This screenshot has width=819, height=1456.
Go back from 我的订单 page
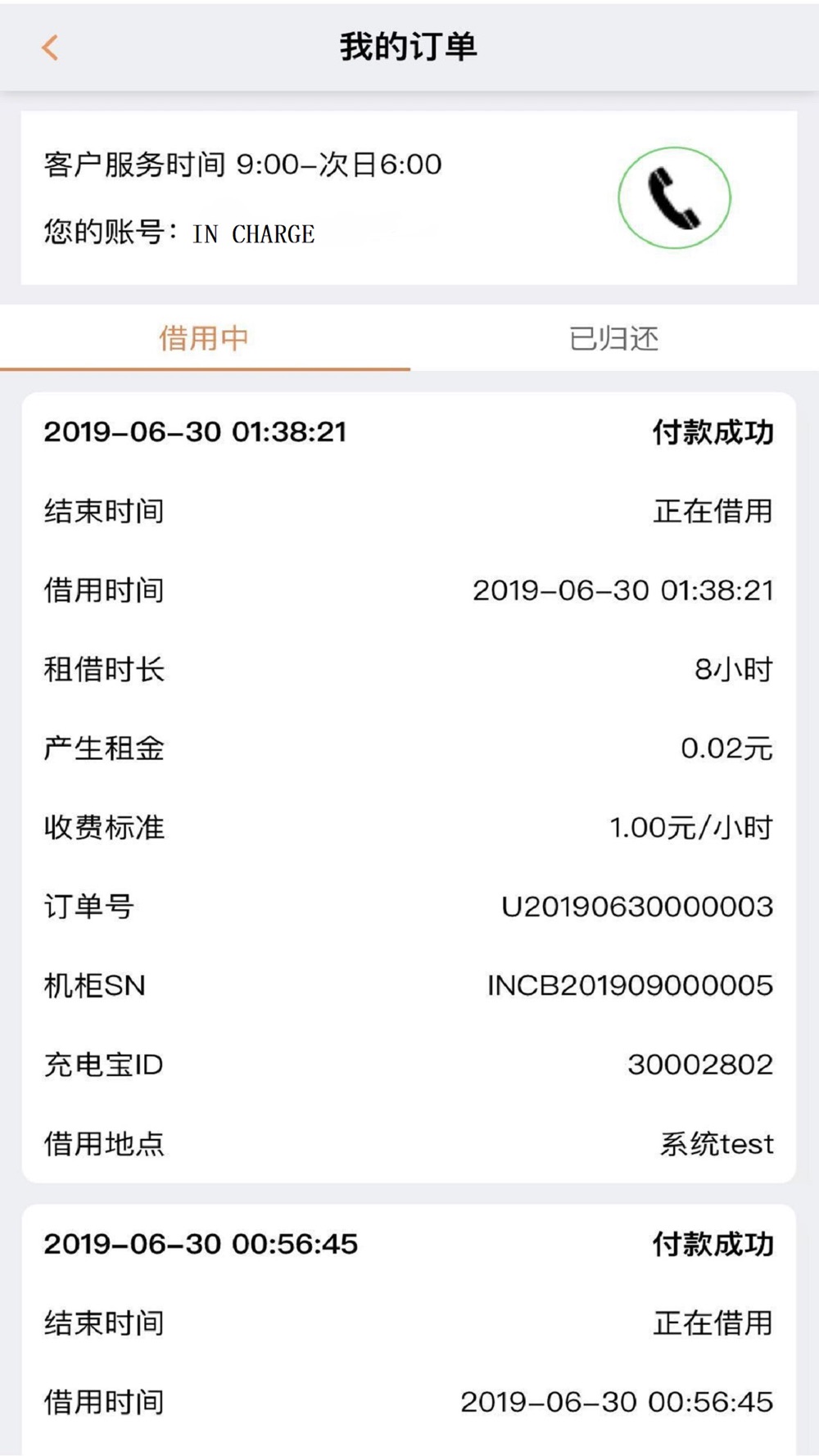(50, 47)
